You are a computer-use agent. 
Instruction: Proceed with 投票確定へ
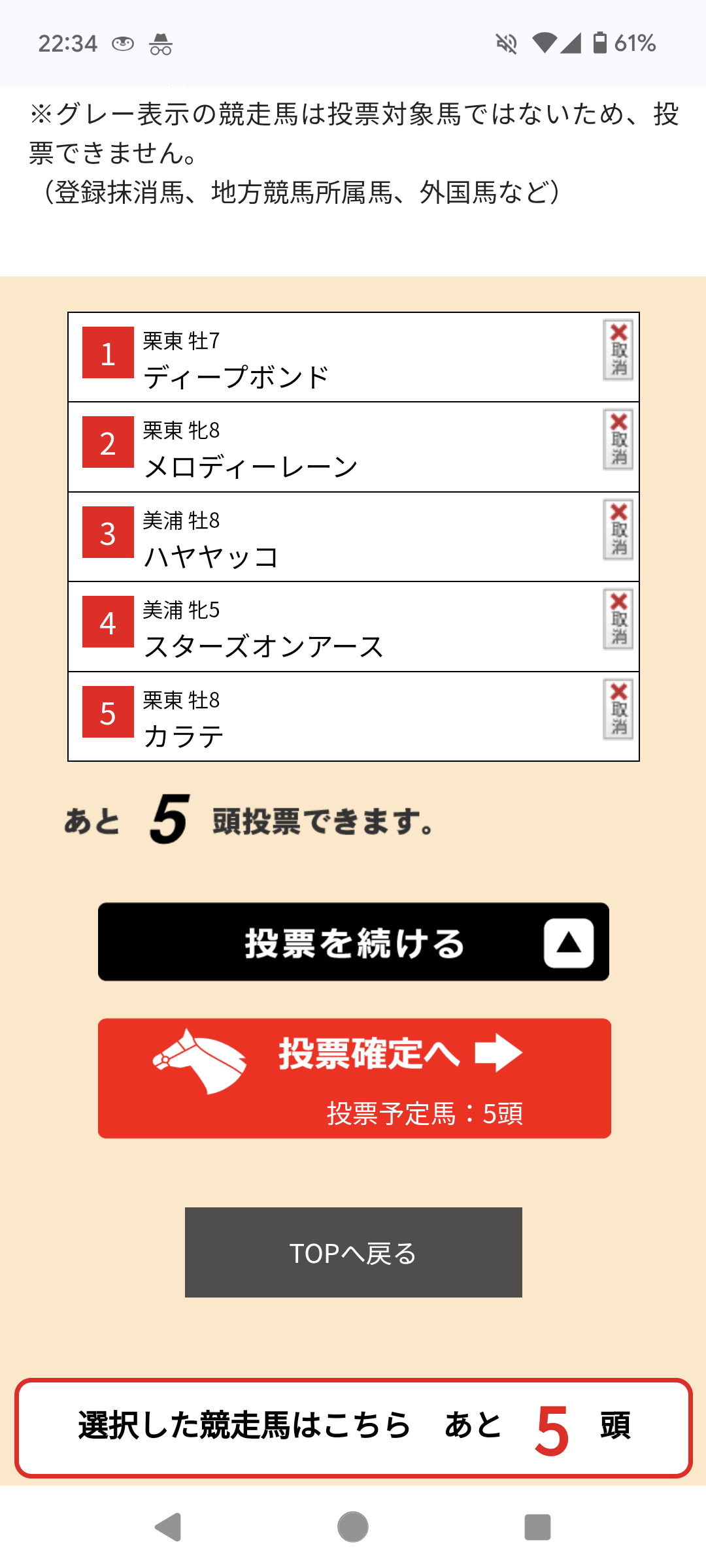354,1078
